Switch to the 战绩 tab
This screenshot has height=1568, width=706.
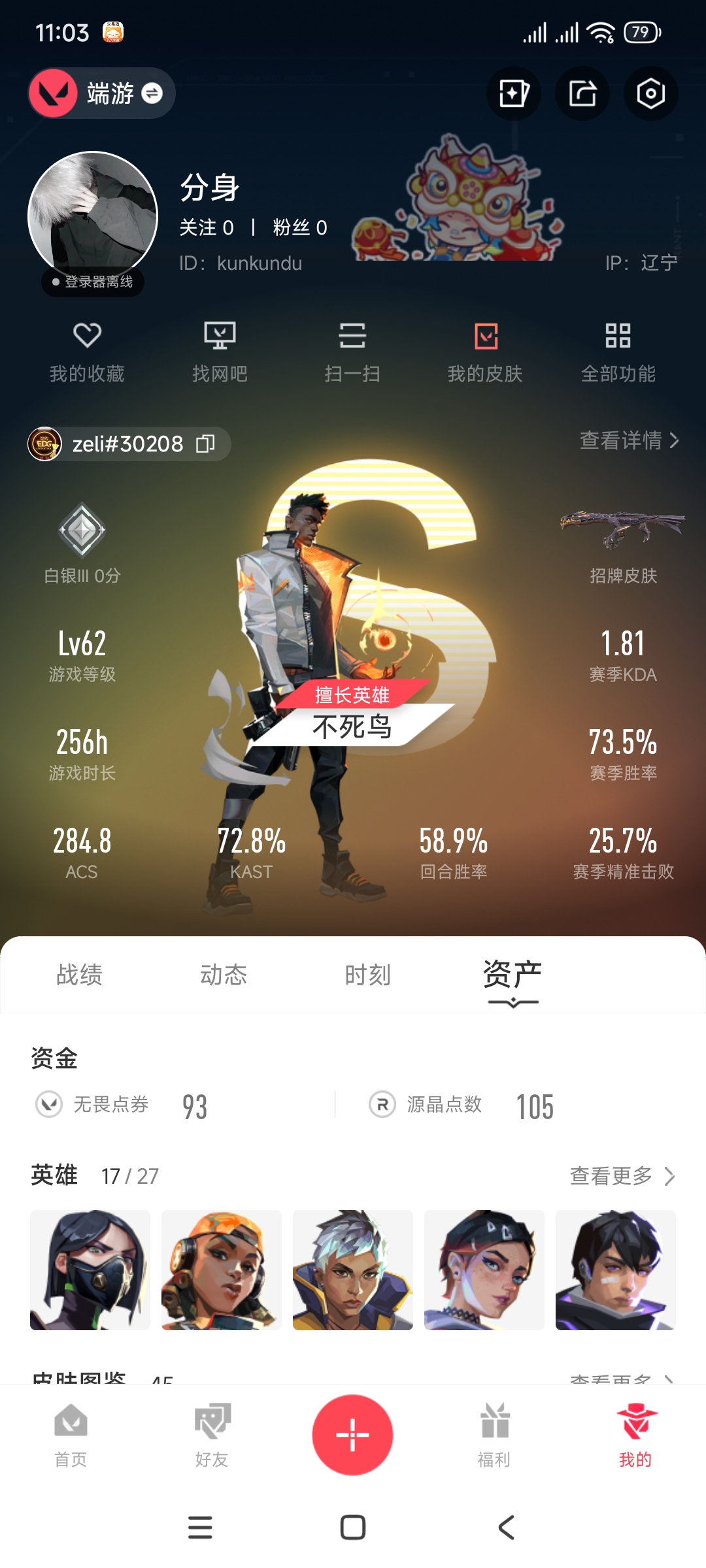[x=79, y=975]
